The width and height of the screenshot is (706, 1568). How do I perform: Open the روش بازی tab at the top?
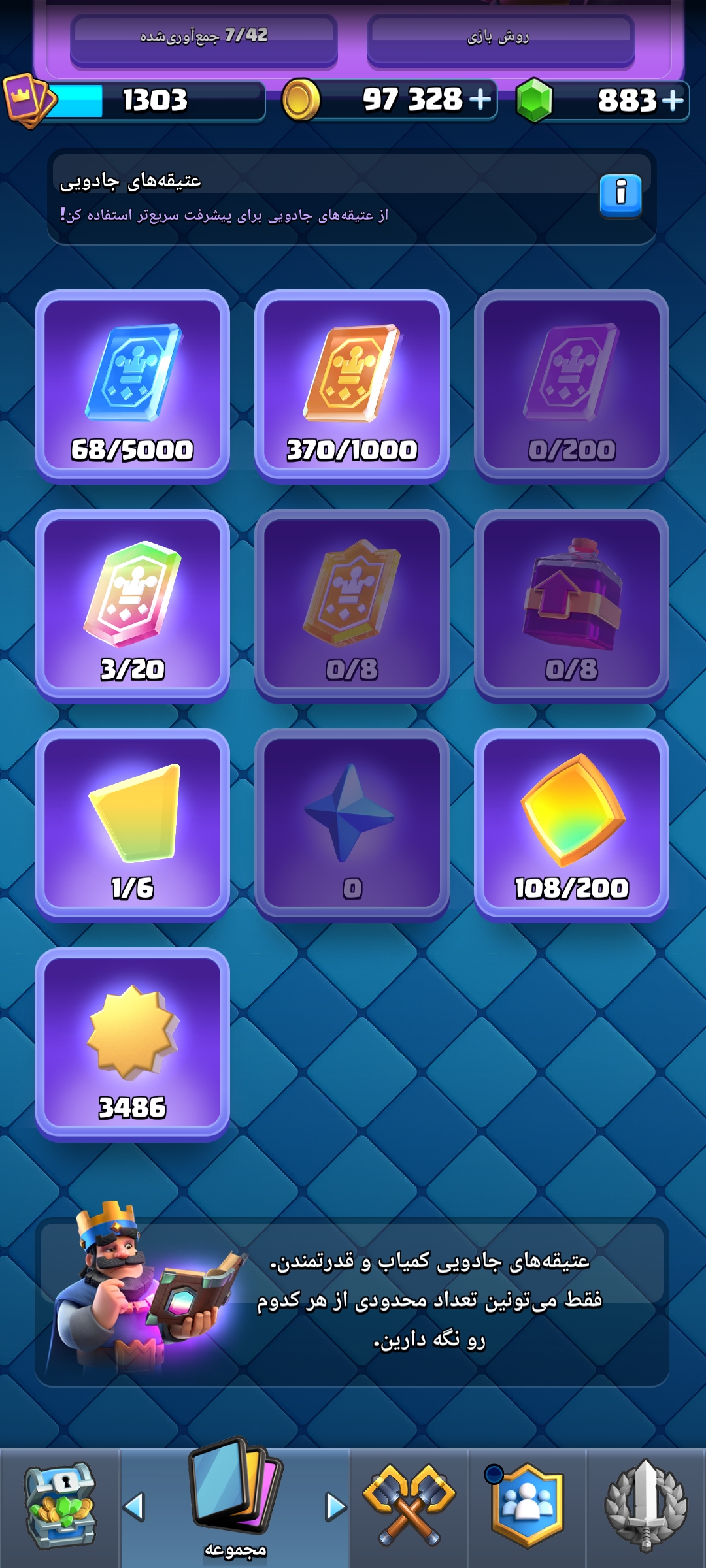pyautogui.click(x=501, y=39)
